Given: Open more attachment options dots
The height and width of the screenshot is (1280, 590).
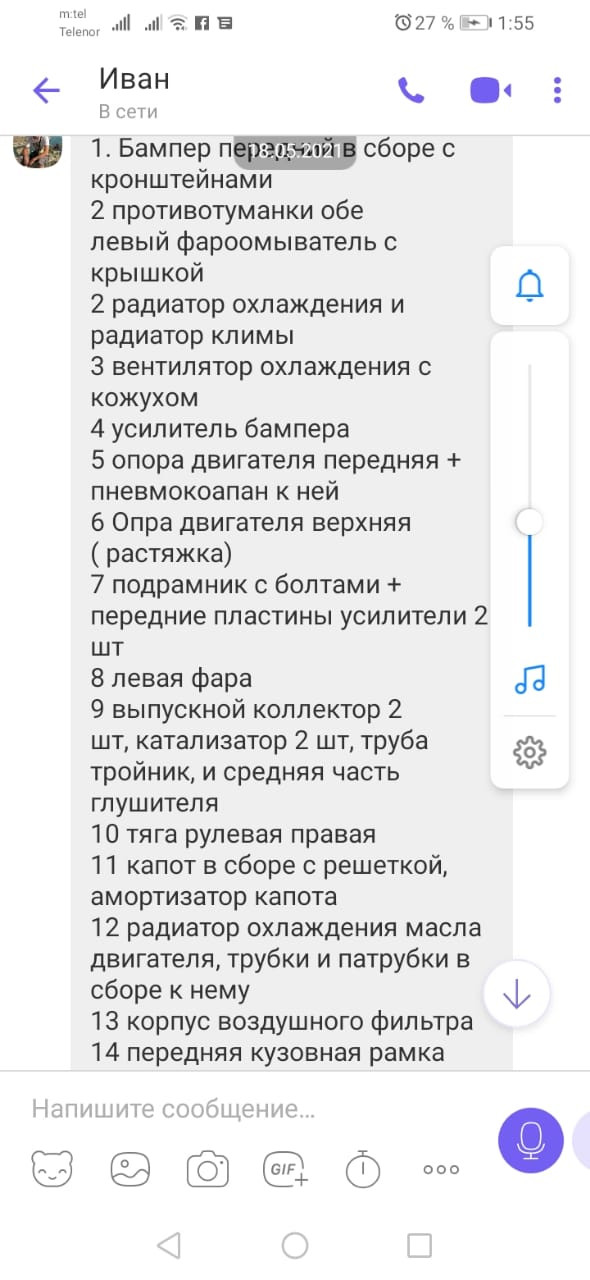Looking at the screenshot, I should [x=441, y=1169].
